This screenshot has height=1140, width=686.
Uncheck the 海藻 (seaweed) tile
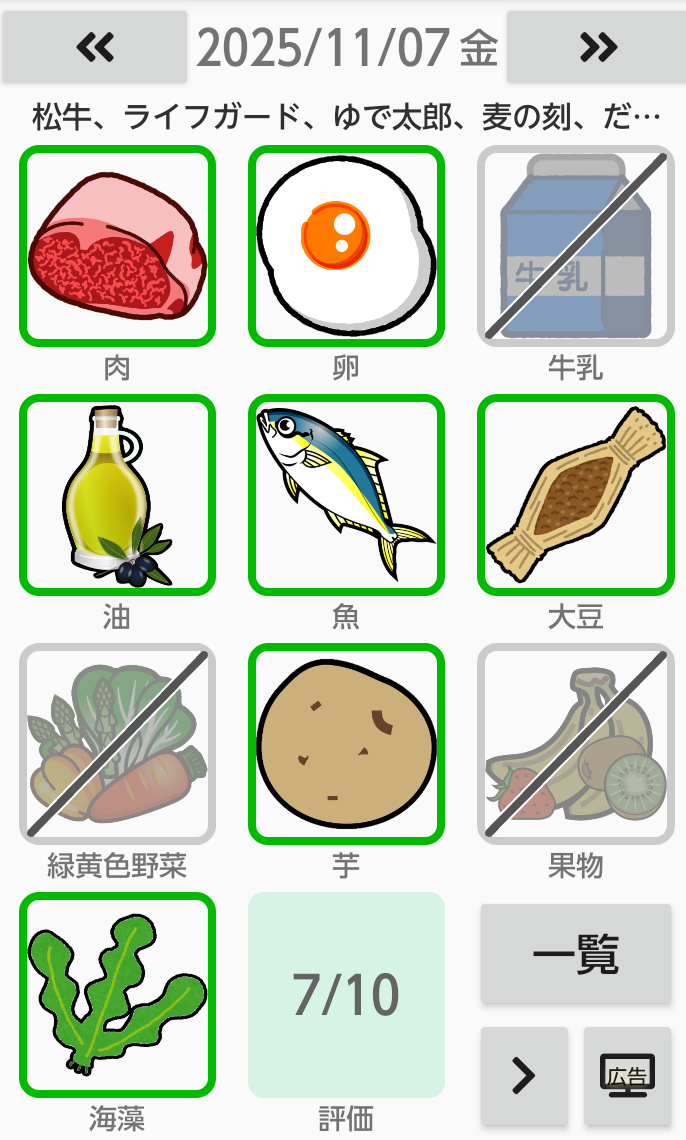point(117,993)
